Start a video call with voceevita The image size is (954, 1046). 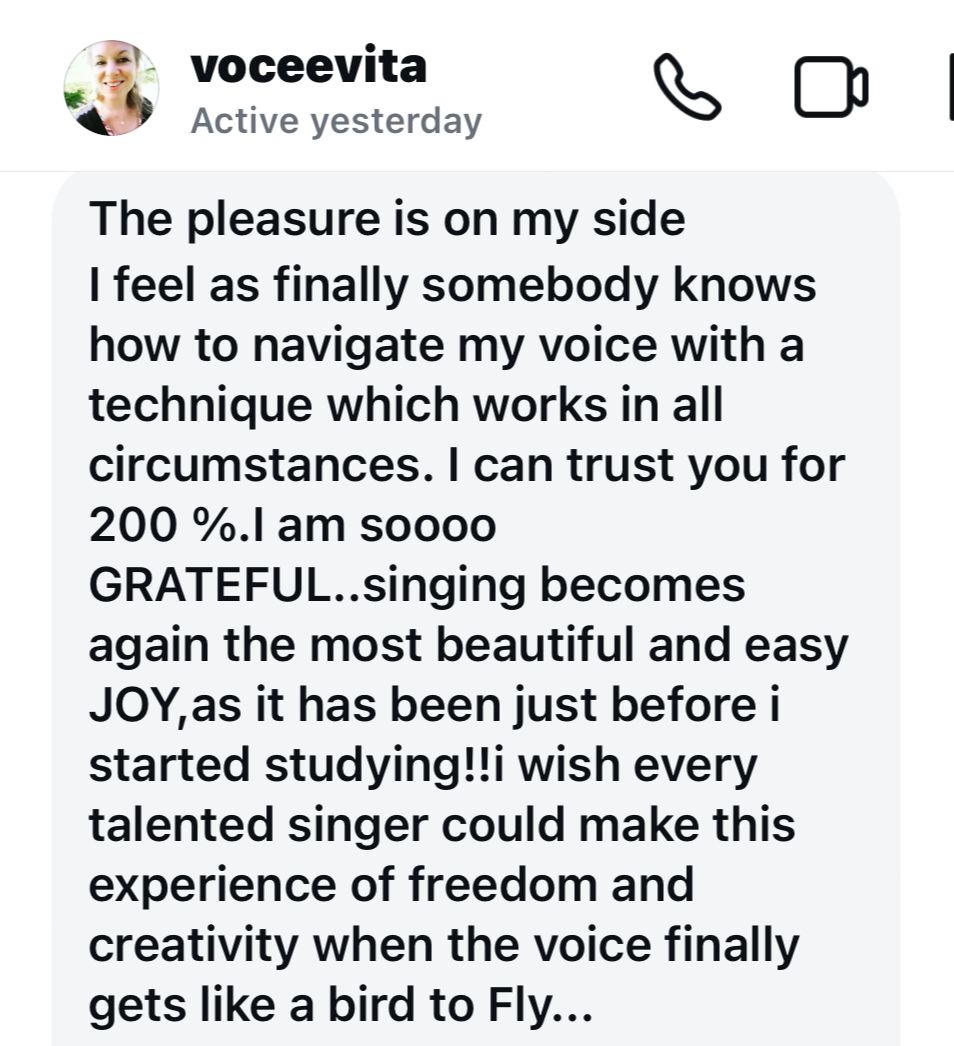[831, 87]
